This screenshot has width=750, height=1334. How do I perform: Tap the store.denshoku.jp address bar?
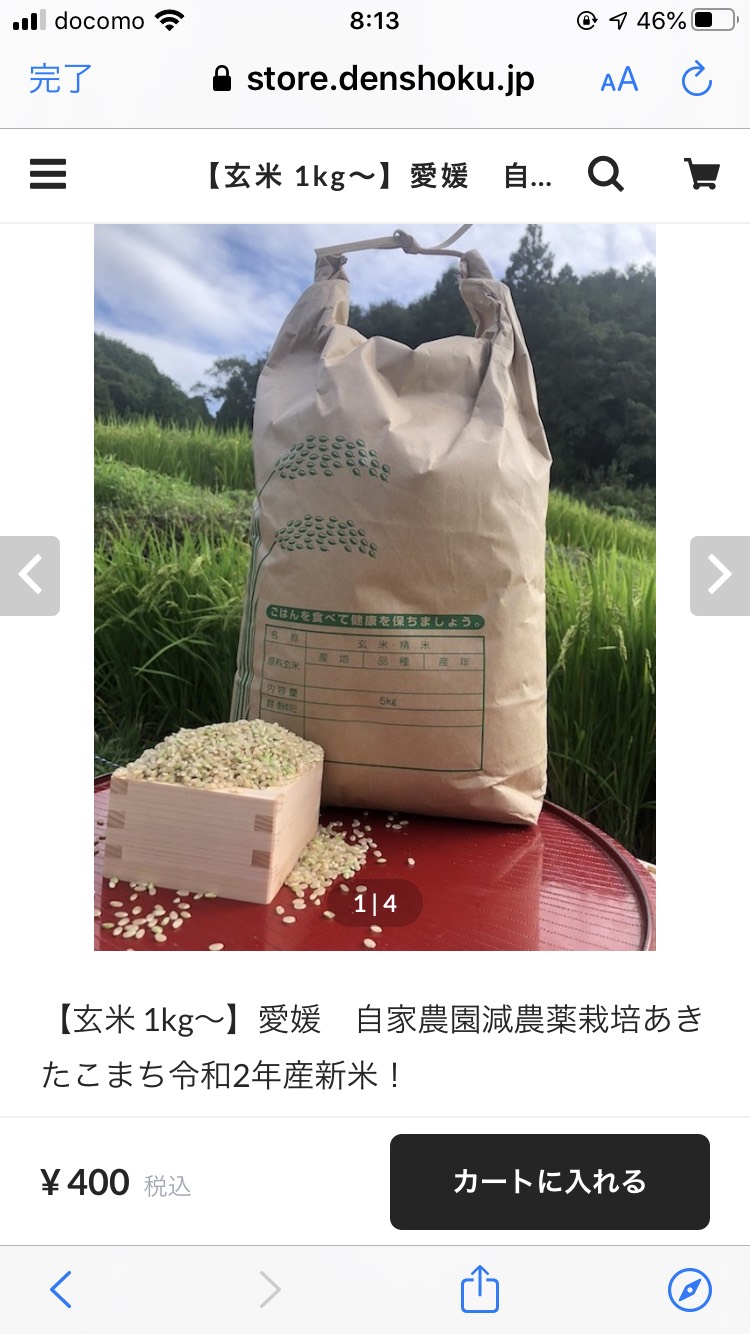tap(375, 80)
